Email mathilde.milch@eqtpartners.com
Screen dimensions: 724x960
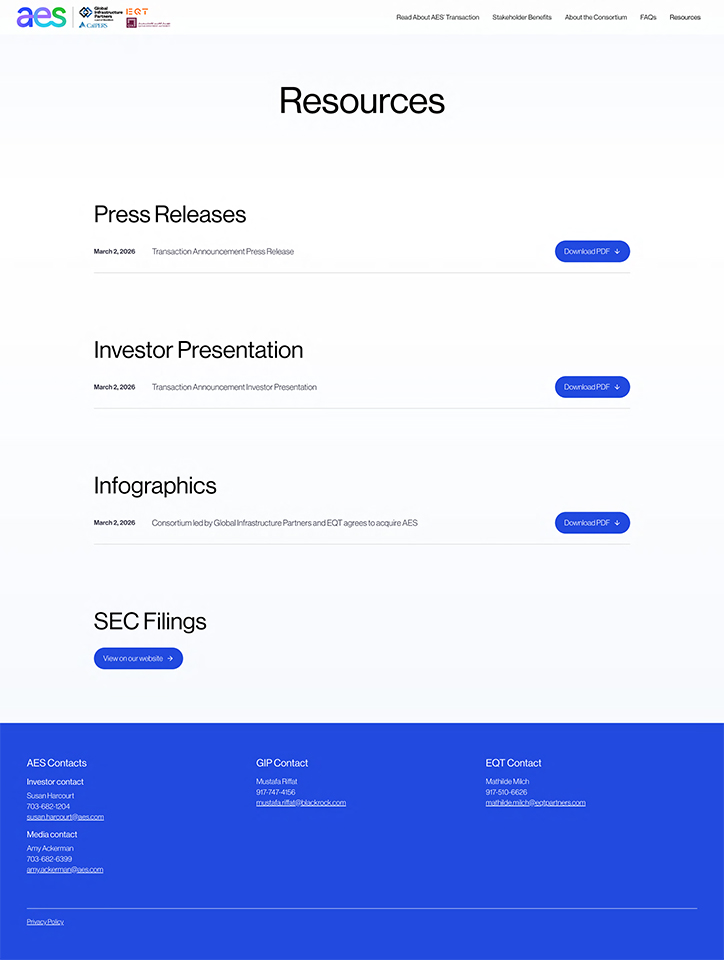pyautogui.click(x=535, y=803)
